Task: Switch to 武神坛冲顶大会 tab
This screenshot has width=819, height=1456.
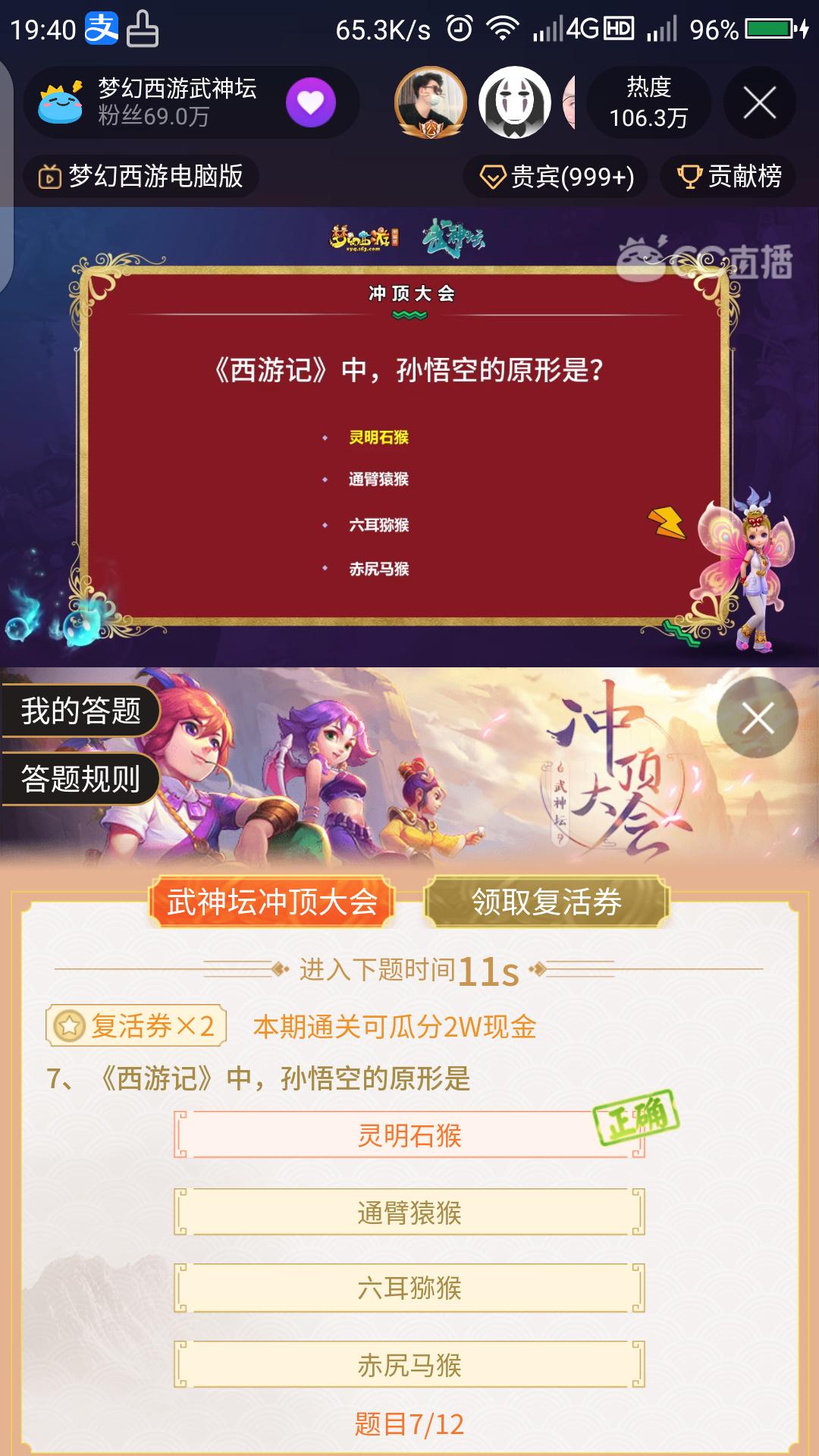Action: [271, 902]
